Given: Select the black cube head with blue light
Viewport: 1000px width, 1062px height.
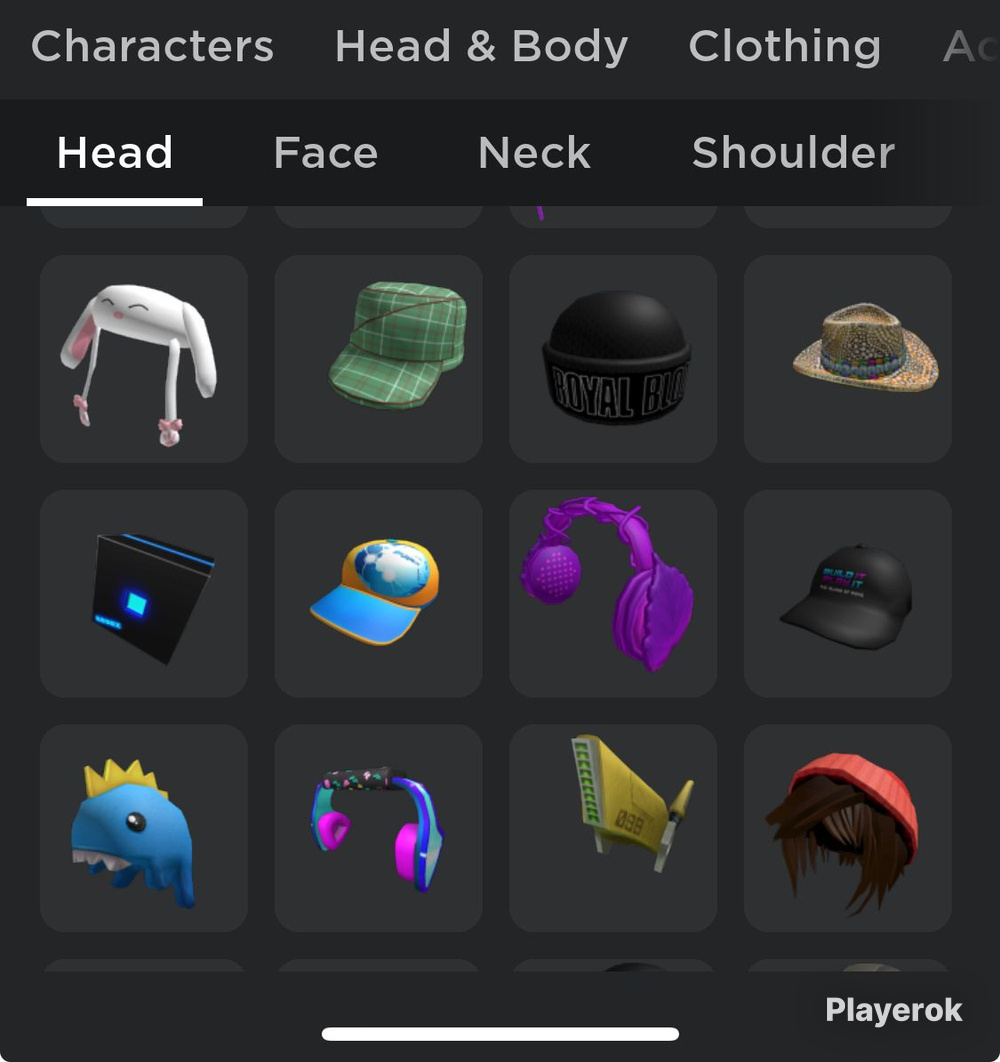Looking at the screenshot, I should tap(144, 593).
